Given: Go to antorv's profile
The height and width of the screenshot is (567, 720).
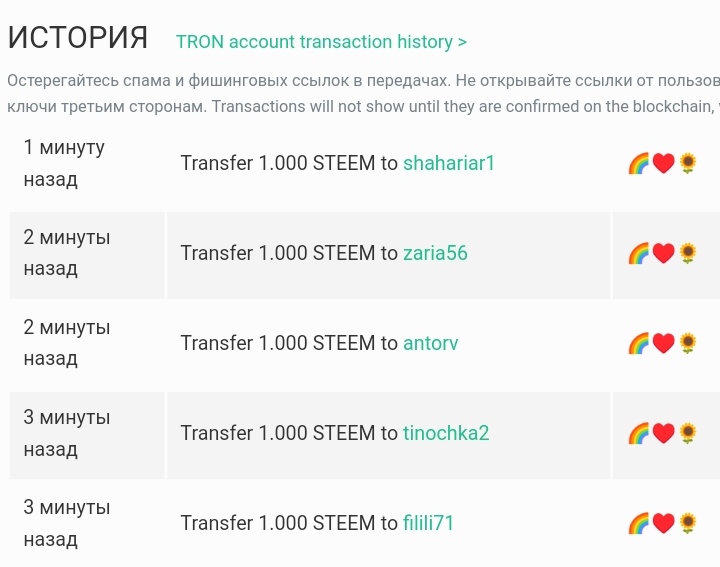Looking at the screenshot, I should click(430, 343).
